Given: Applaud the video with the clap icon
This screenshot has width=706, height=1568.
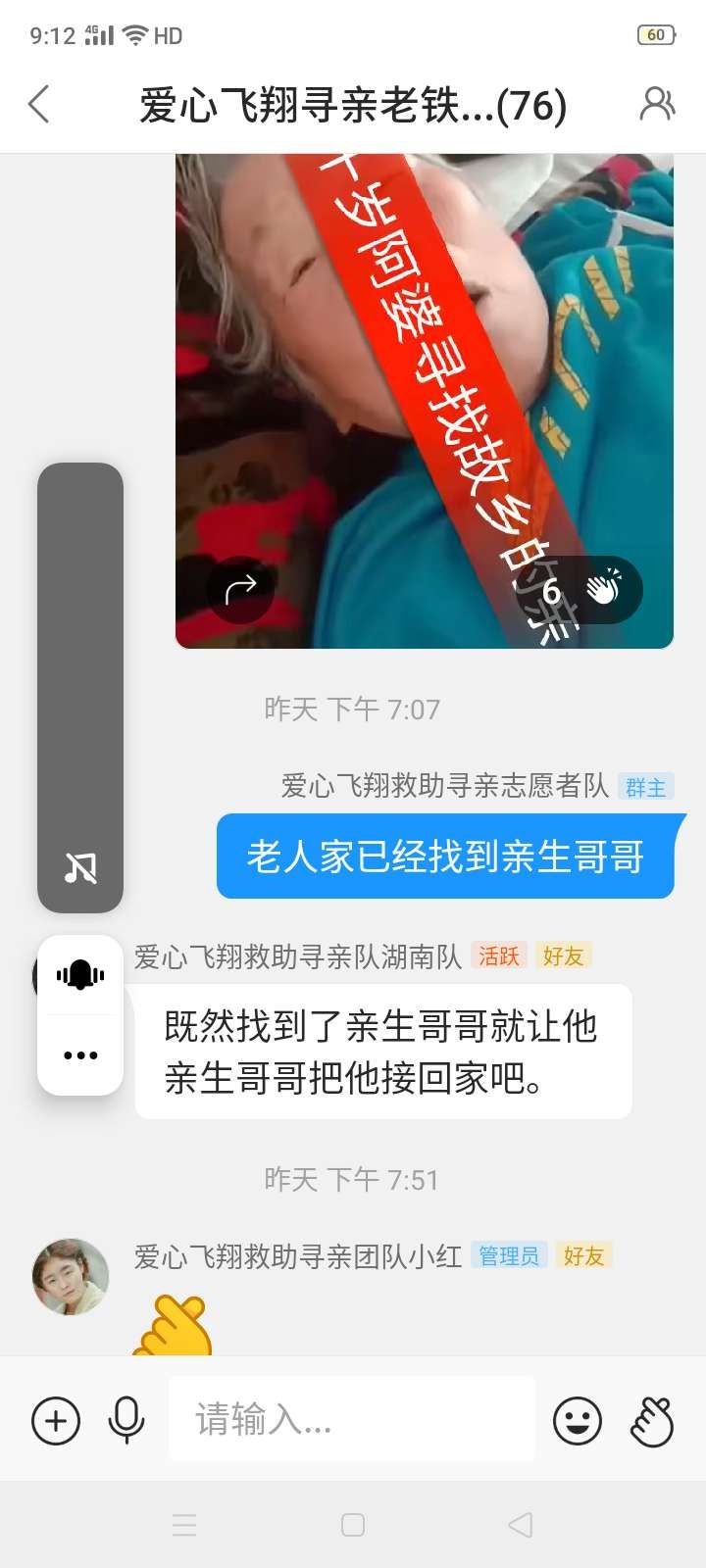Looking at the screenshot, I should click(602, 590).
